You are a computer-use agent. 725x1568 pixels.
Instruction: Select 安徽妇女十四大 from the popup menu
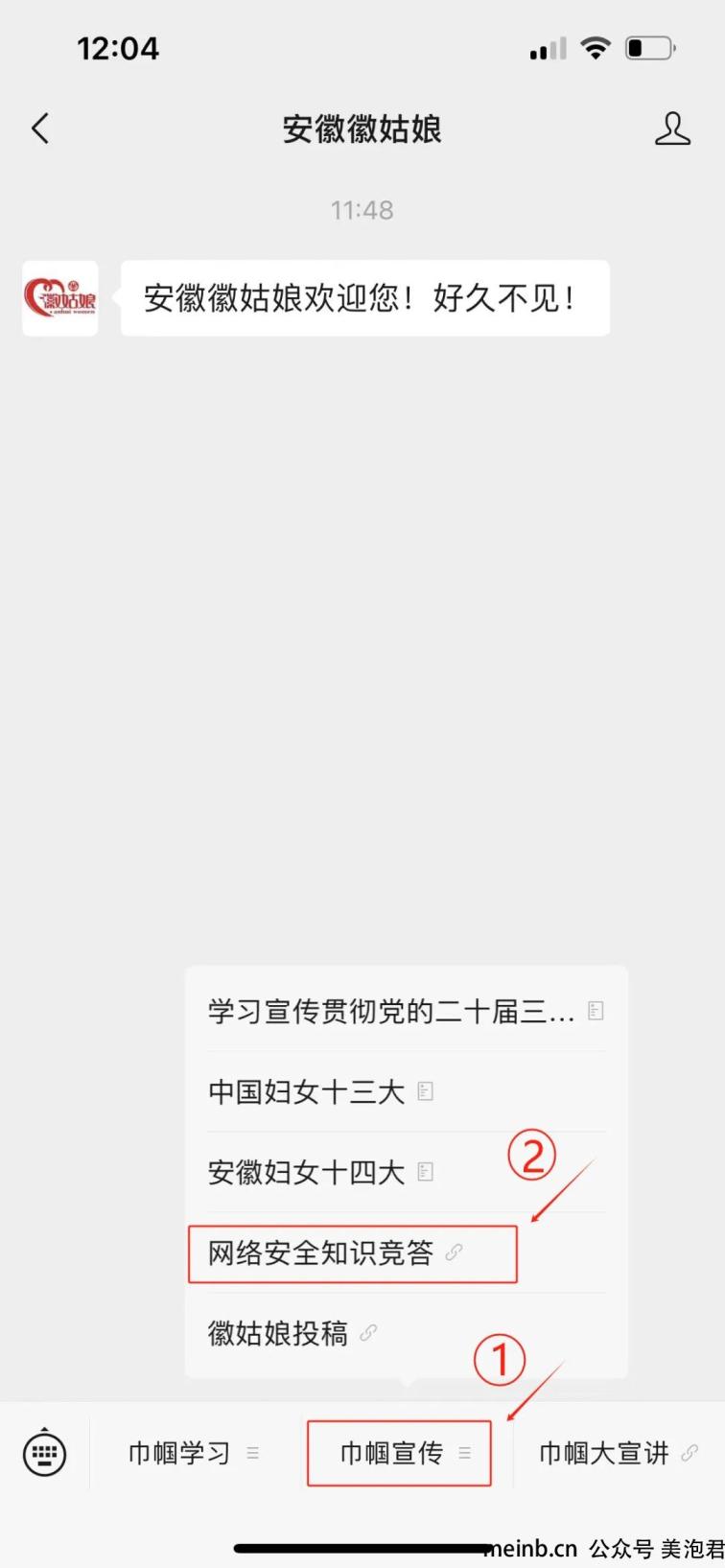coord(406,1172)
